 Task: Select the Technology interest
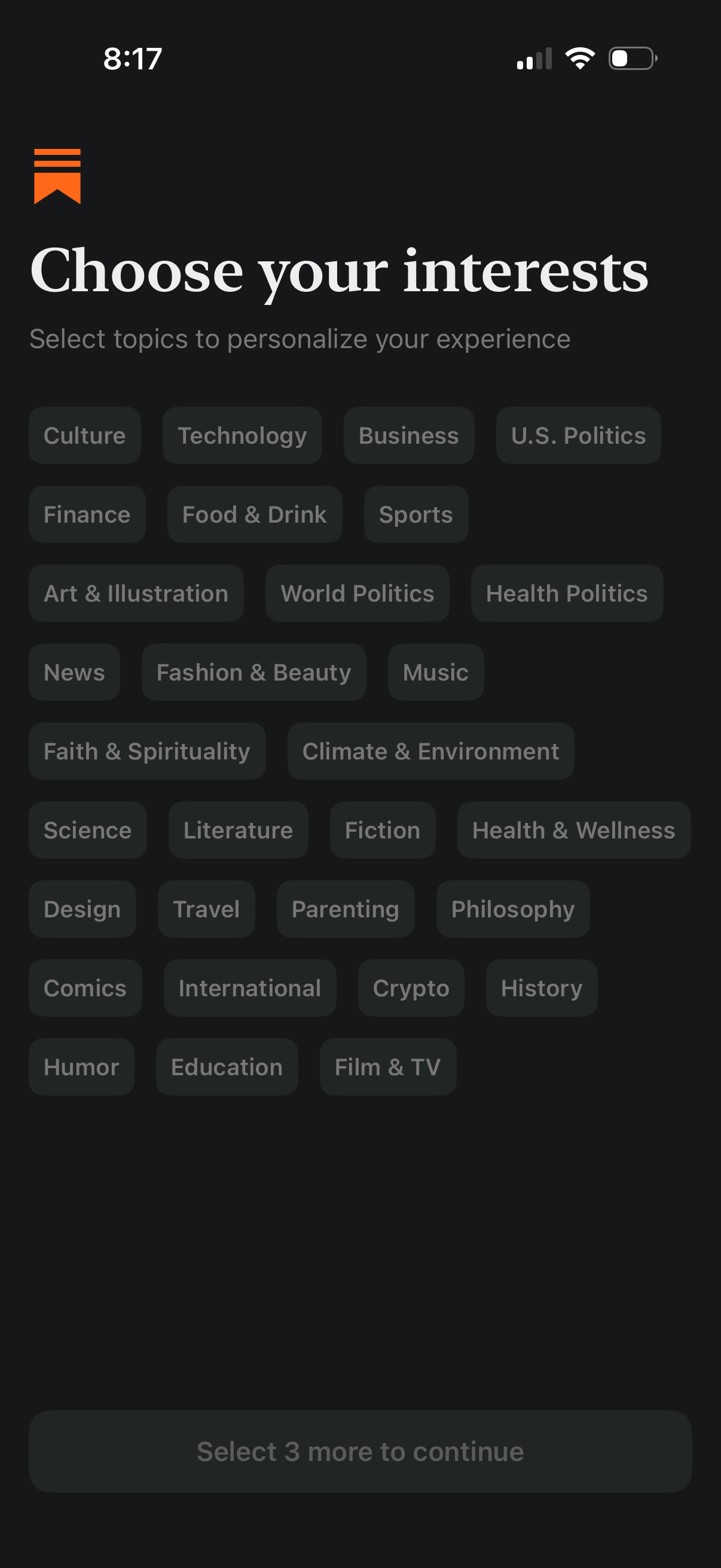coord(242,435)
